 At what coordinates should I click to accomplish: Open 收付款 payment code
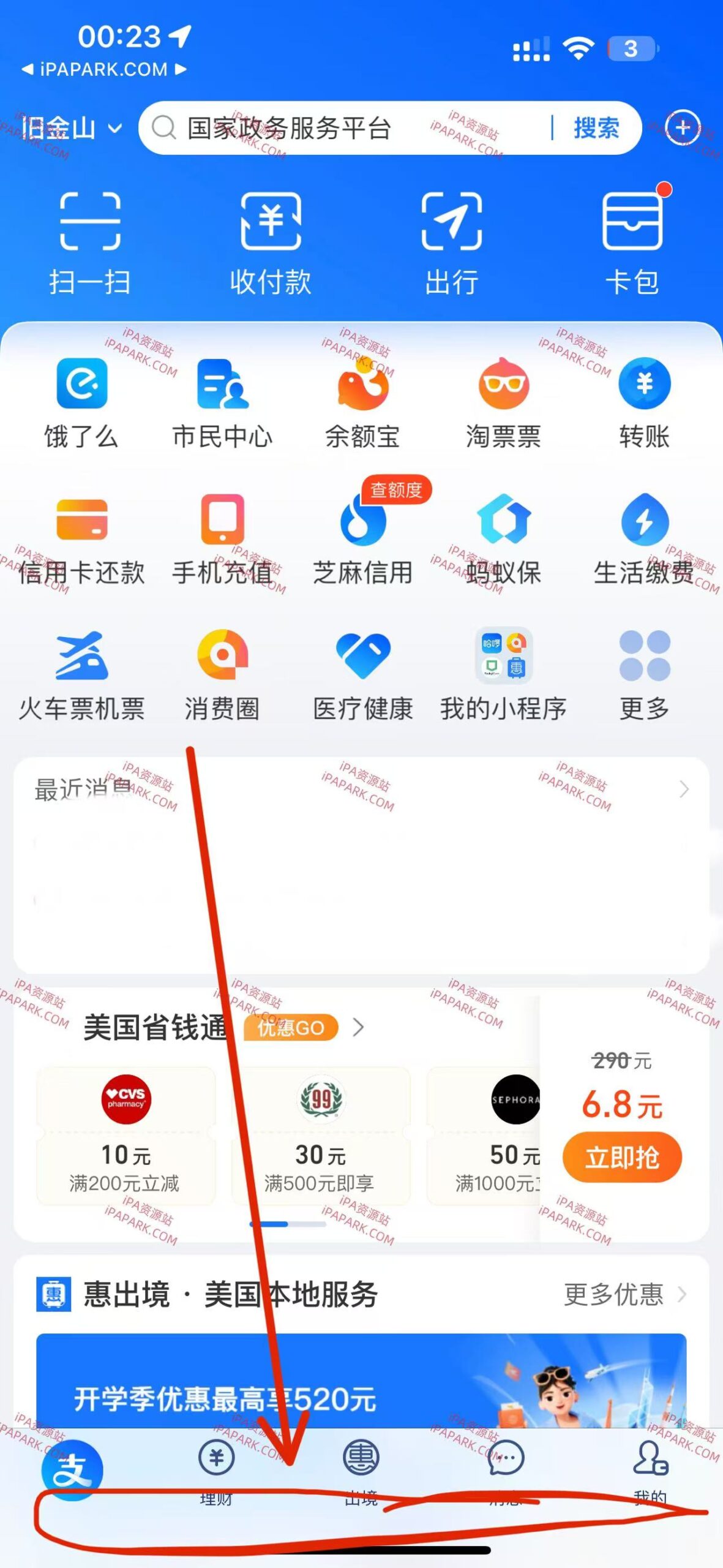(271, 239)
